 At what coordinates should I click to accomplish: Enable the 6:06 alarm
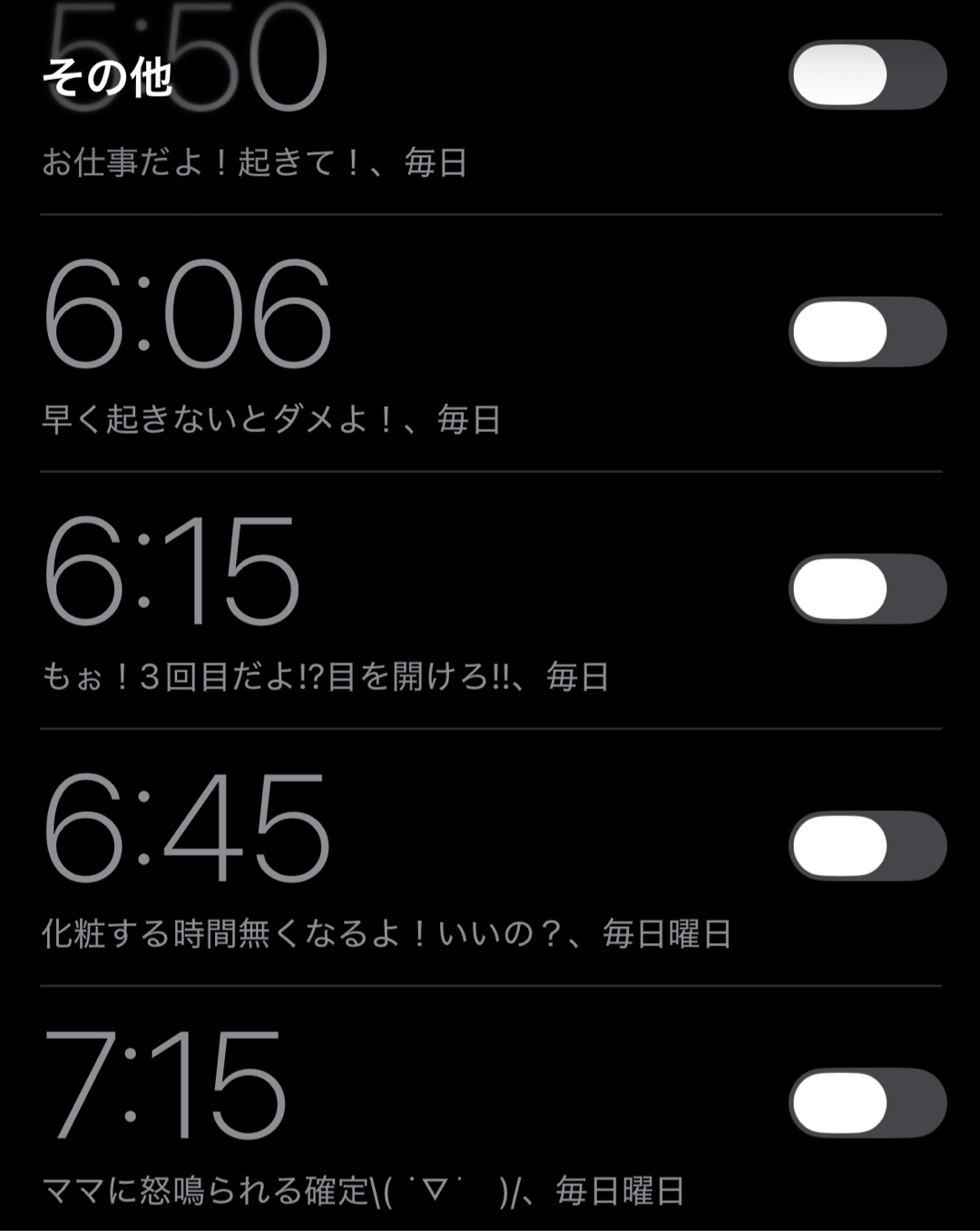coord(867,331)
